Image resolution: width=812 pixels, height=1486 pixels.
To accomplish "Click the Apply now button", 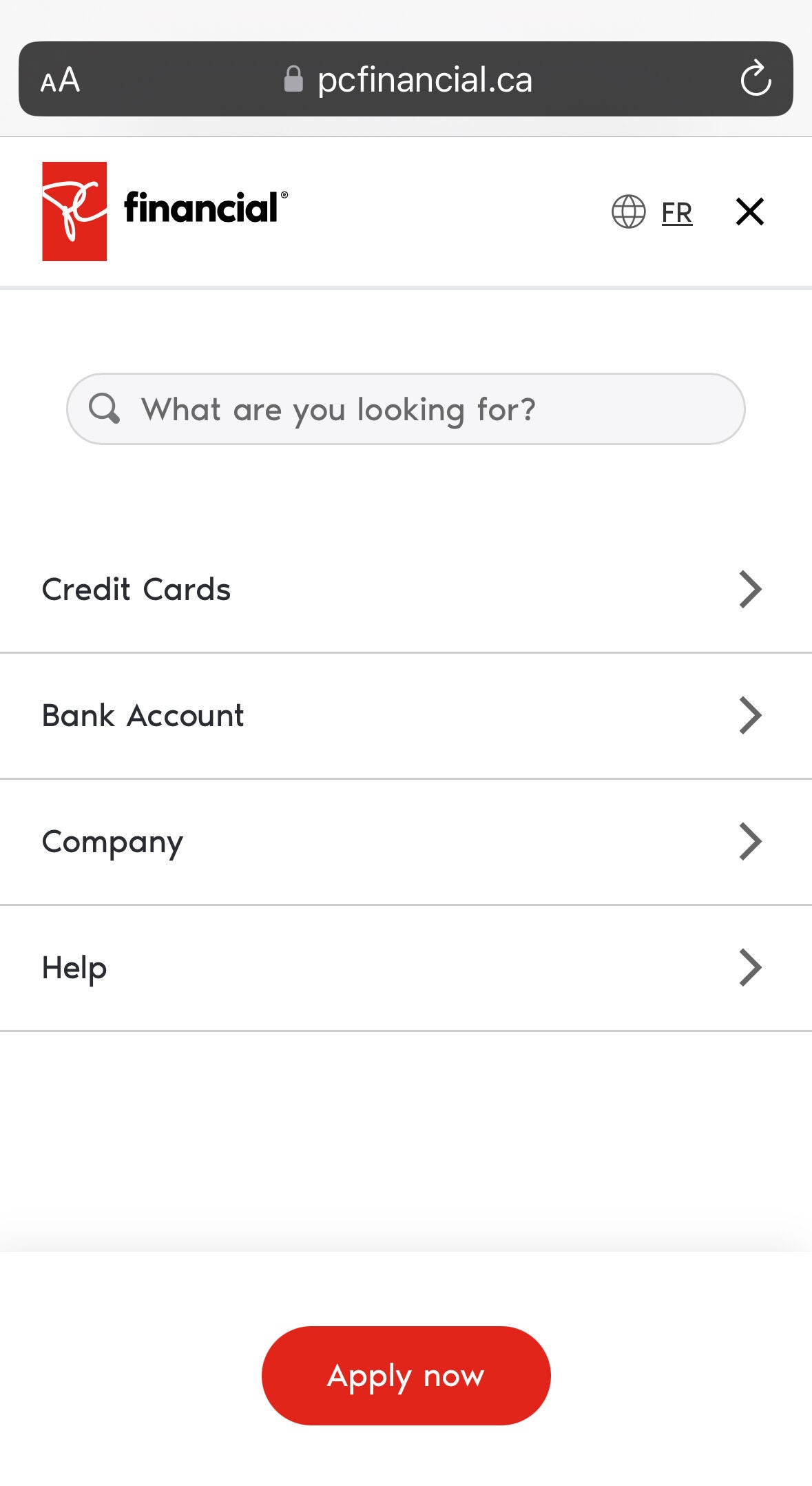I will point(406,1375).
